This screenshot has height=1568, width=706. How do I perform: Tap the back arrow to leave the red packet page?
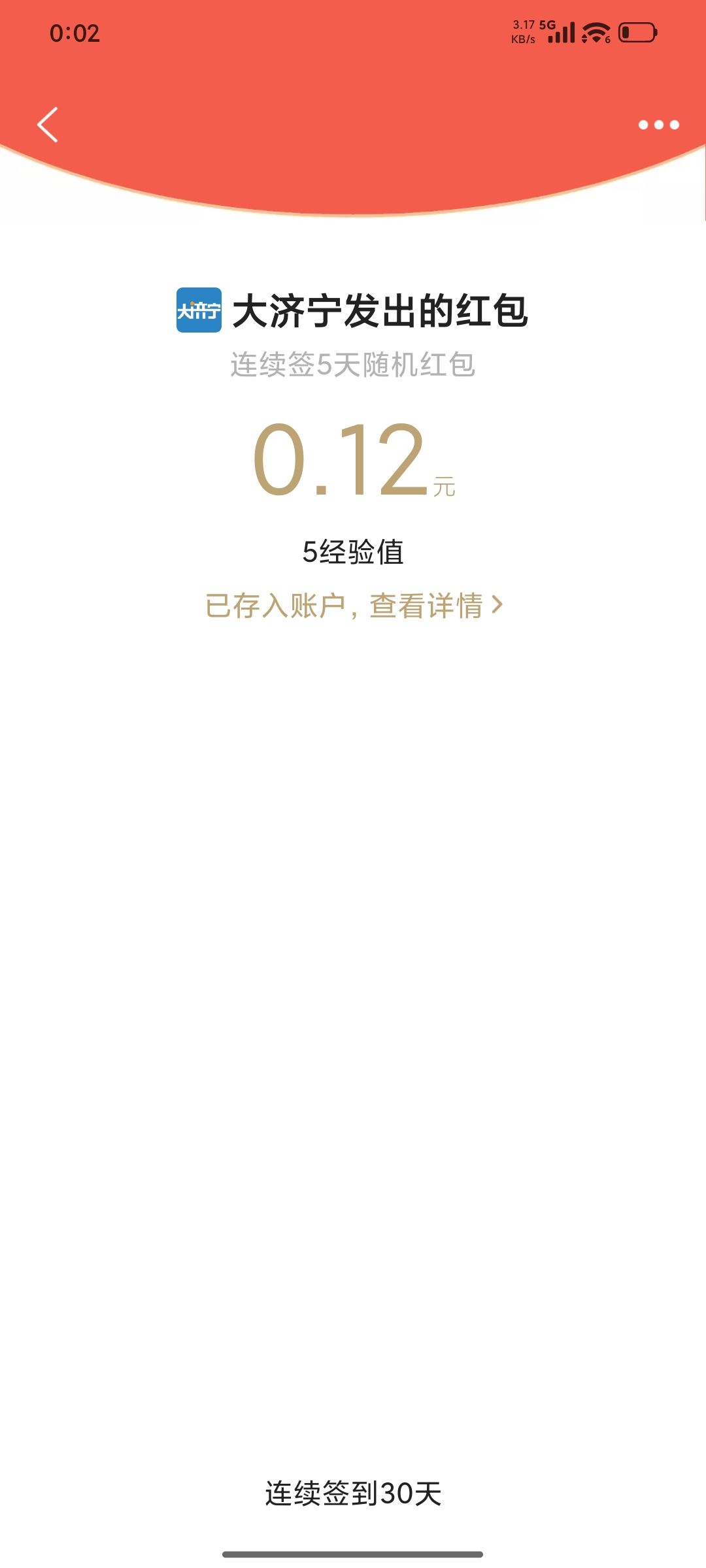(47, 124)
